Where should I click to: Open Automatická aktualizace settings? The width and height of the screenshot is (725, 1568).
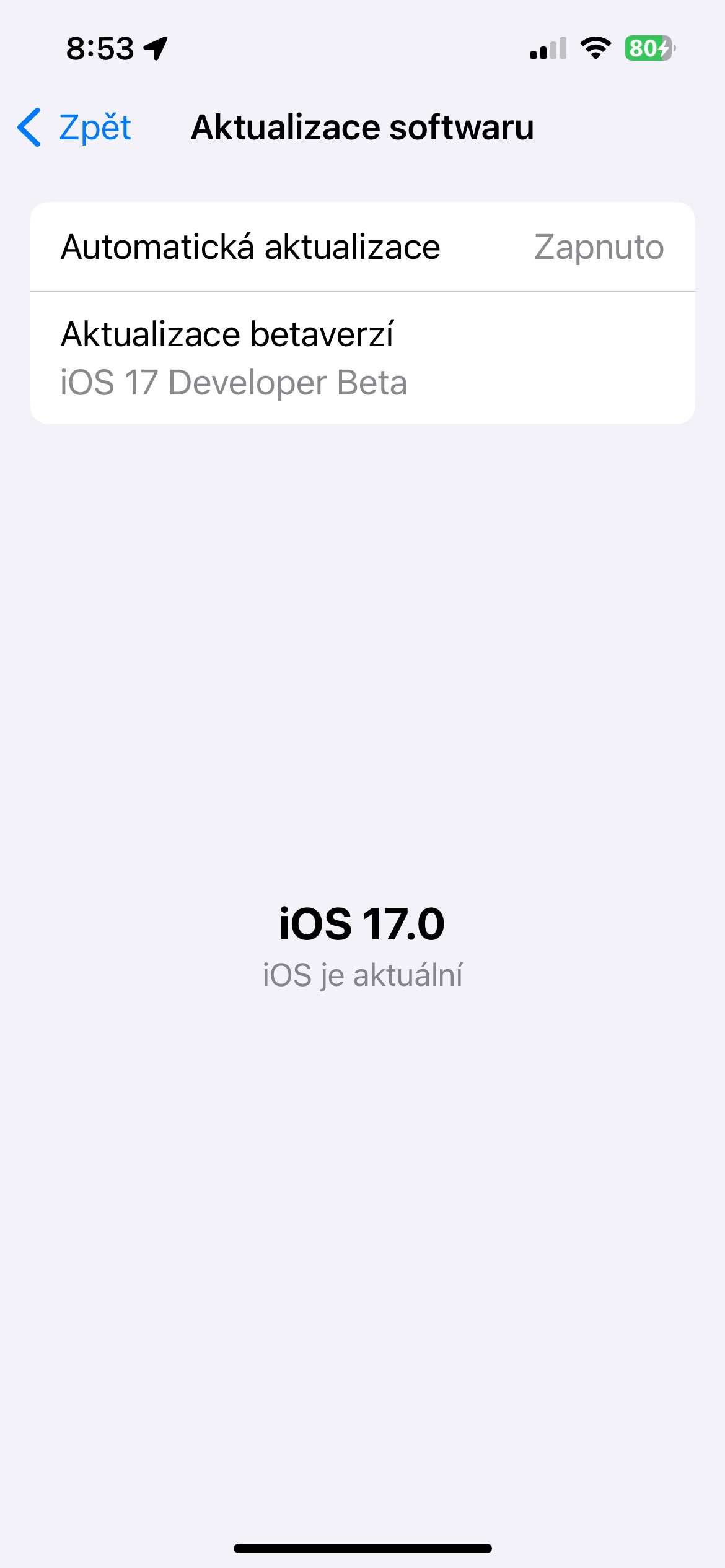[362, 247]
